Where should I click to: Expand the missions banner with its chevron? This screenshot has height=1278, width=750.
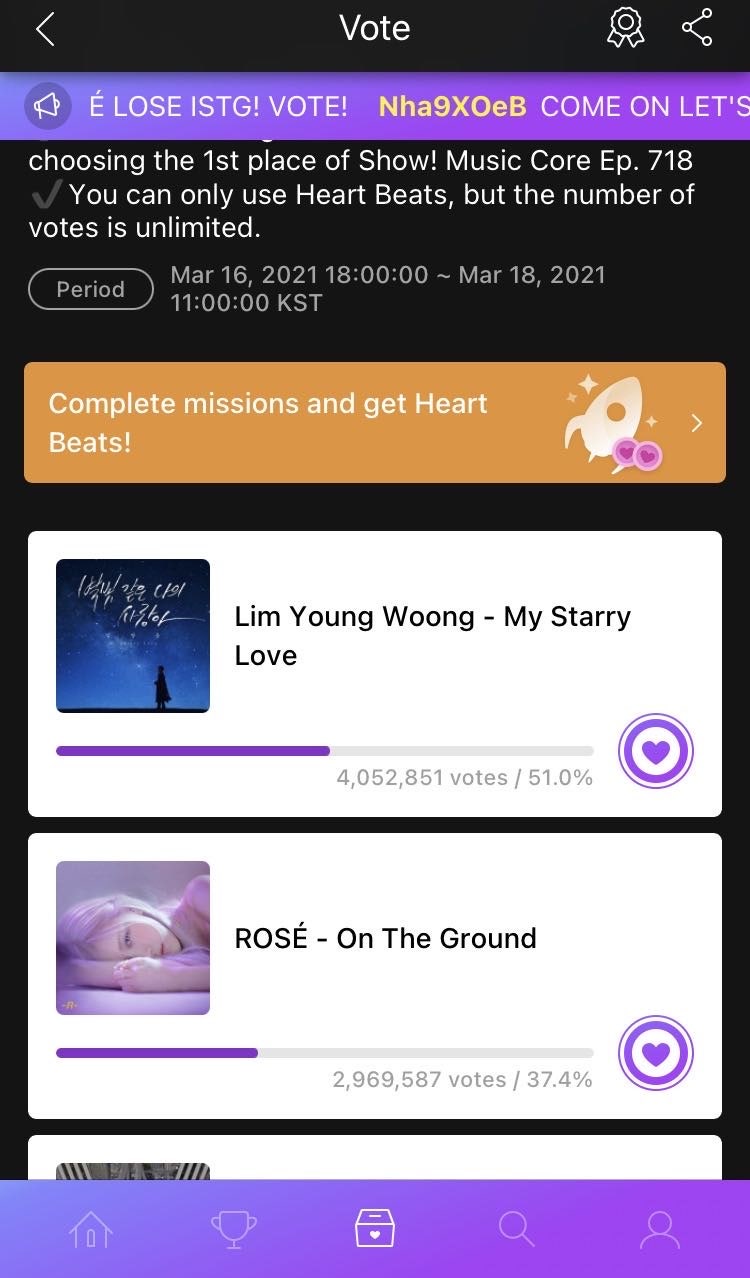point(696,422)
